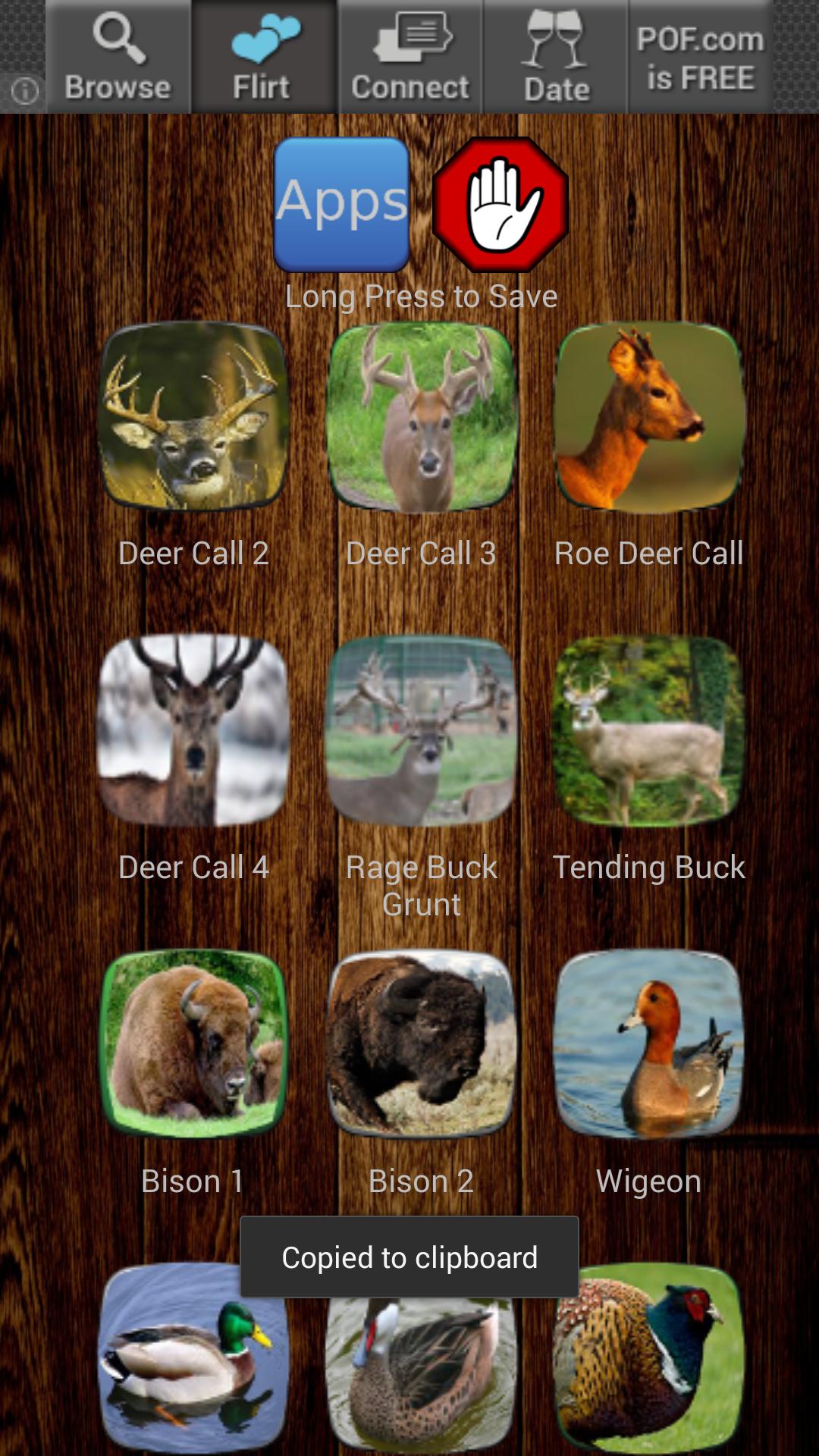The height and width of the screenshot is (1456, 819).
Task: Play the Deer Call 2 sound
Action: pos(193,416)
